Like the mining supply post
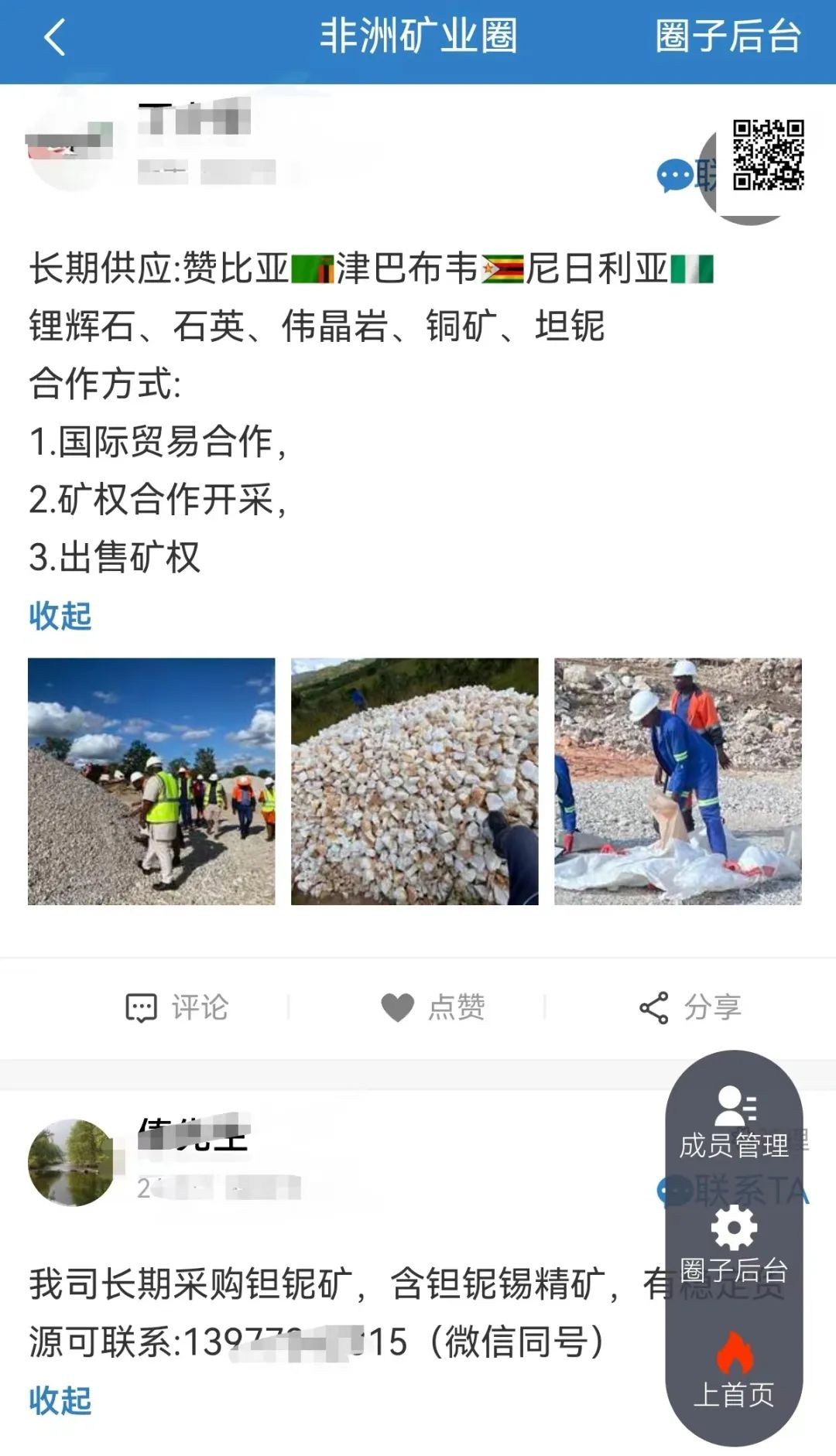 tap(433, 1007)
